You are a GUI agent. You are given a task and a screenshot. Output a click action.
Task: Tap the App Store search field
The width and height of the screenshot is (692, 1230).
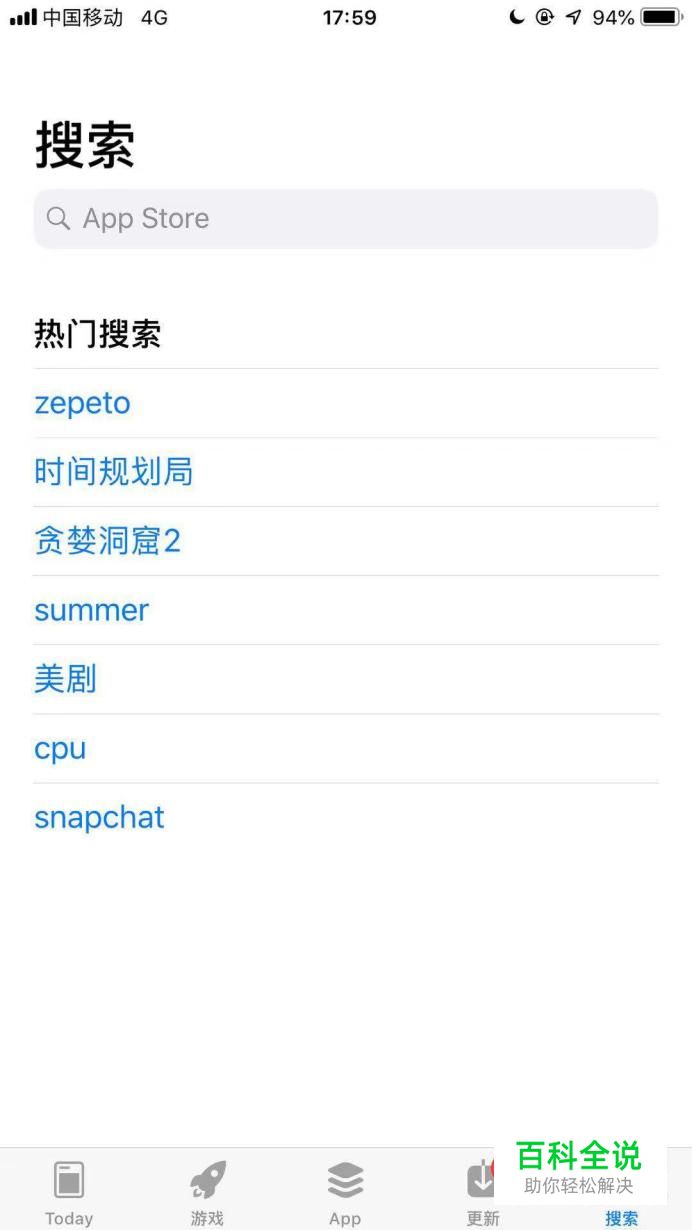pos(346,218)
